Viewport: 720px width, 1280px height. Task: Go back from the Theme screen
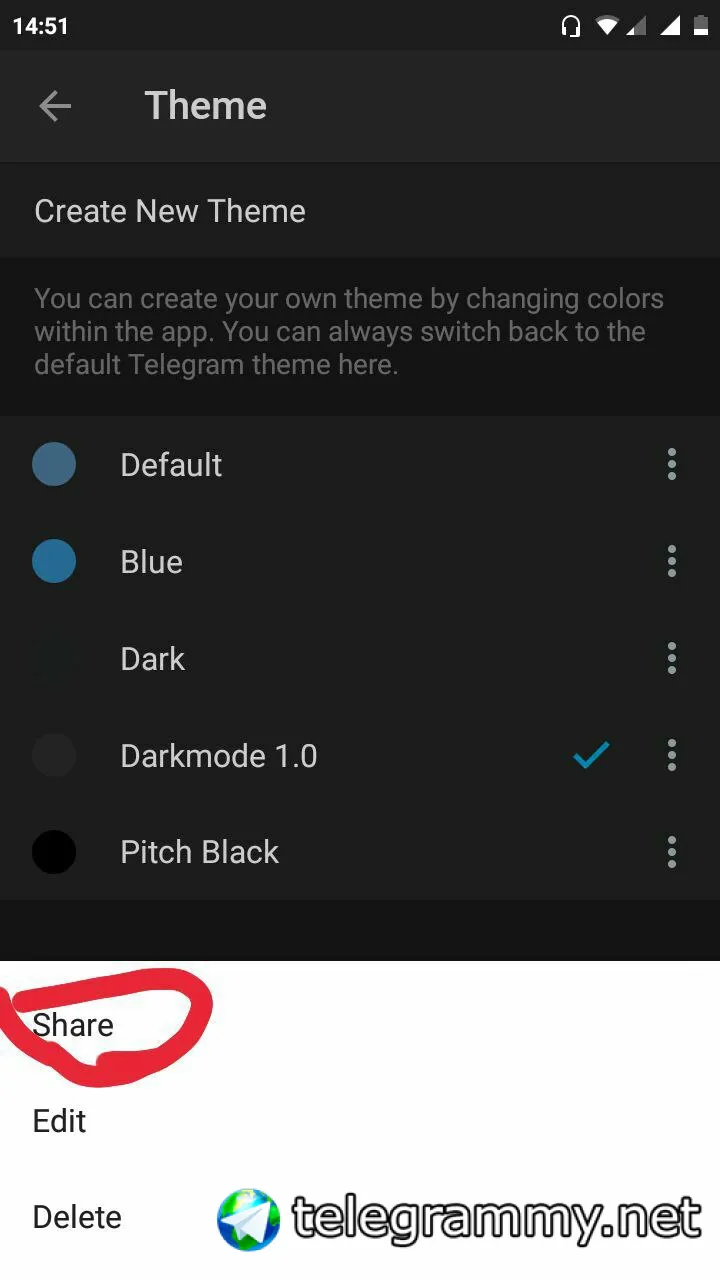click(x=55, y=106)
